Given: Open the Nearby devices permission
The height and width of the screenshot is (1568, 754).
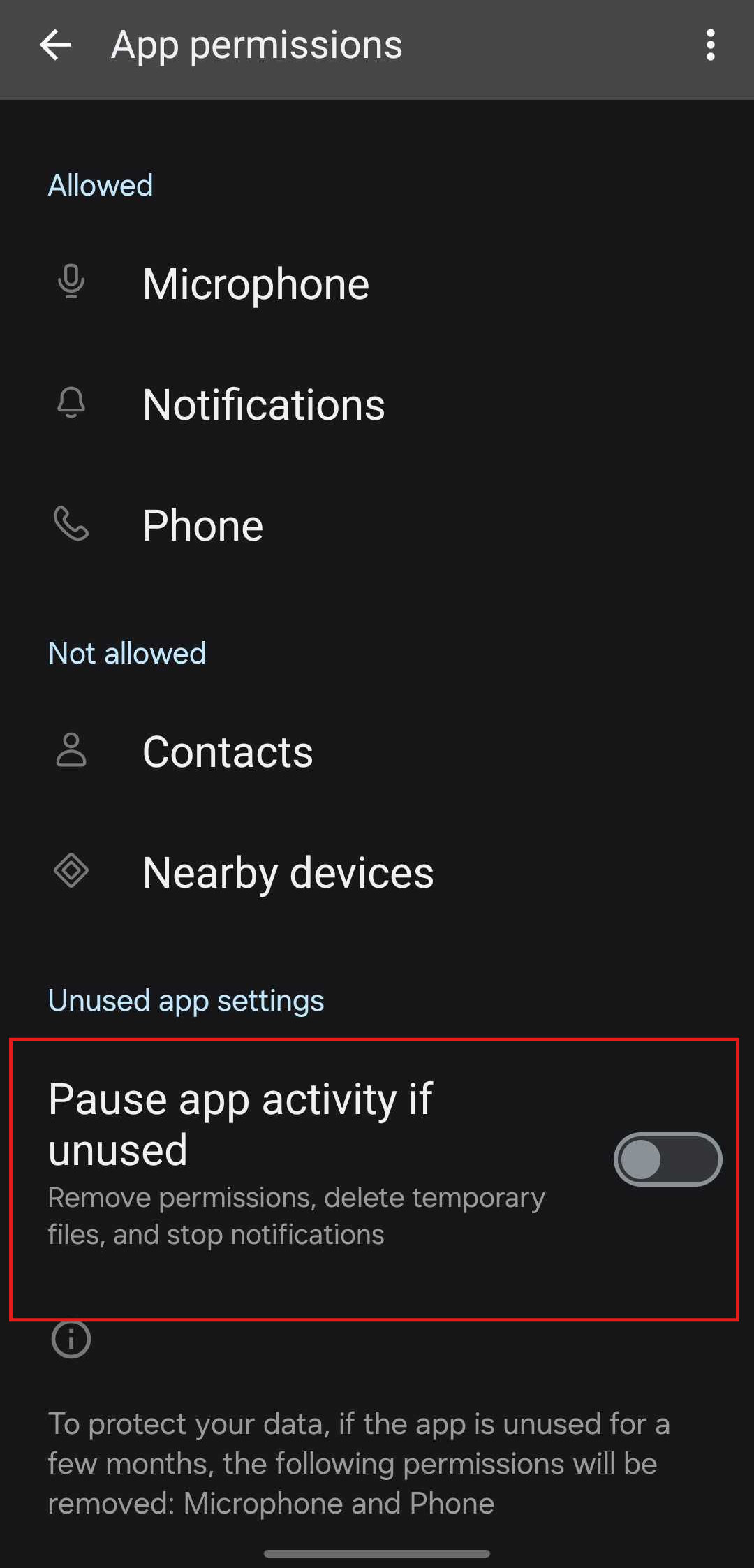Looking at the screenshot, I should click(x=288, y=873).
